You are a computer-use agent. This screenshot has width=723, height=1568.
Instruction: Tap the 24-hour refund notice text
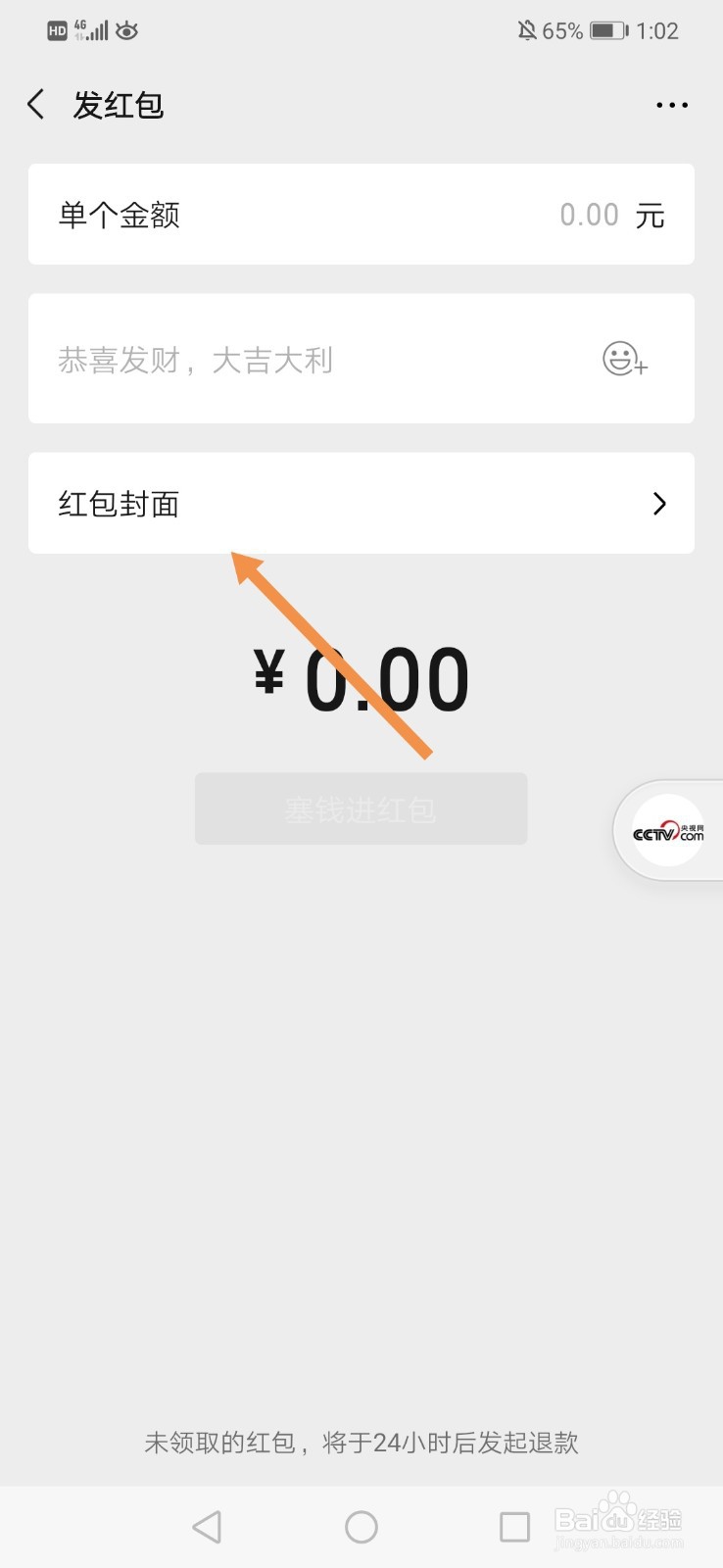tap(361, 1442)
